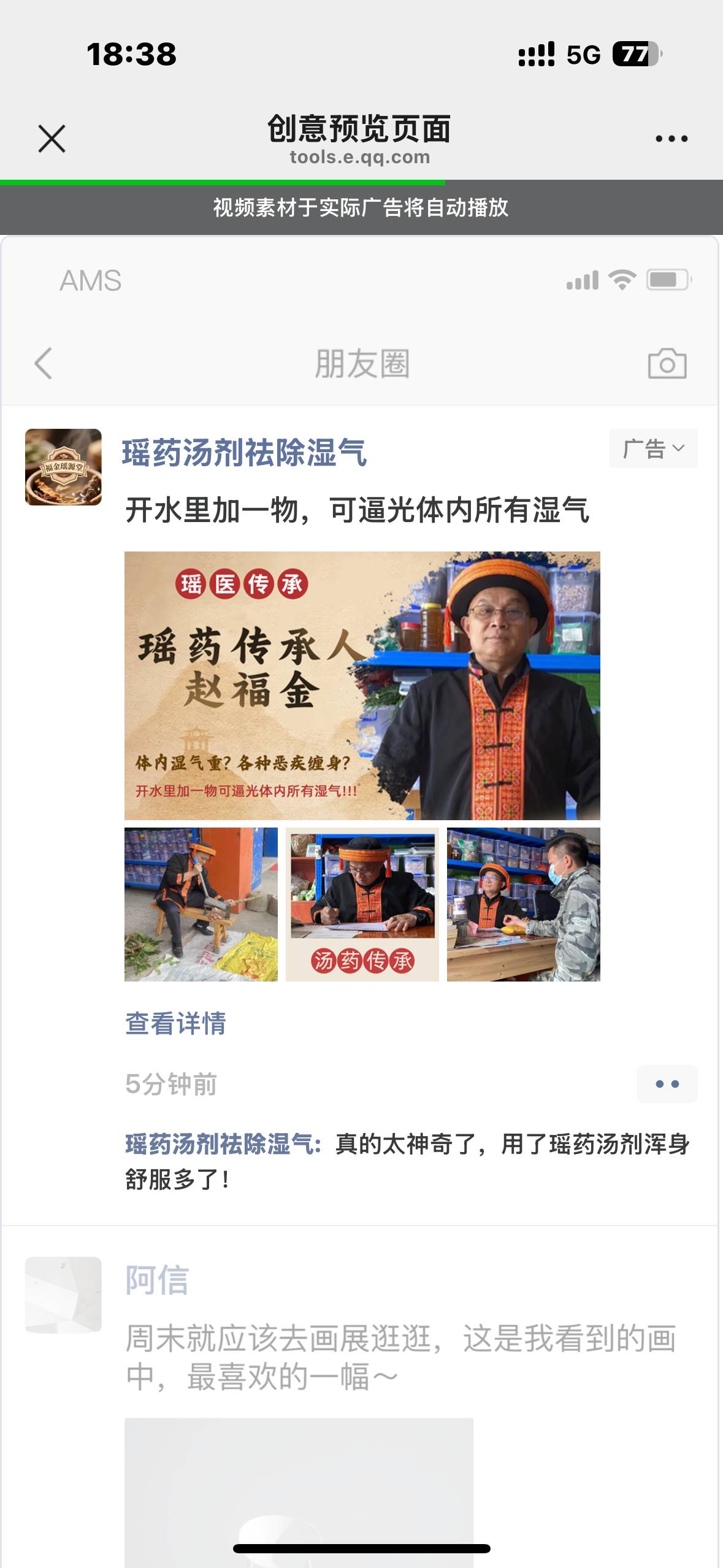Image resolution: width=723 pixels, height=1568 pixels.
Task: Open the two-dot like and comment menu
Action: 667,1082
